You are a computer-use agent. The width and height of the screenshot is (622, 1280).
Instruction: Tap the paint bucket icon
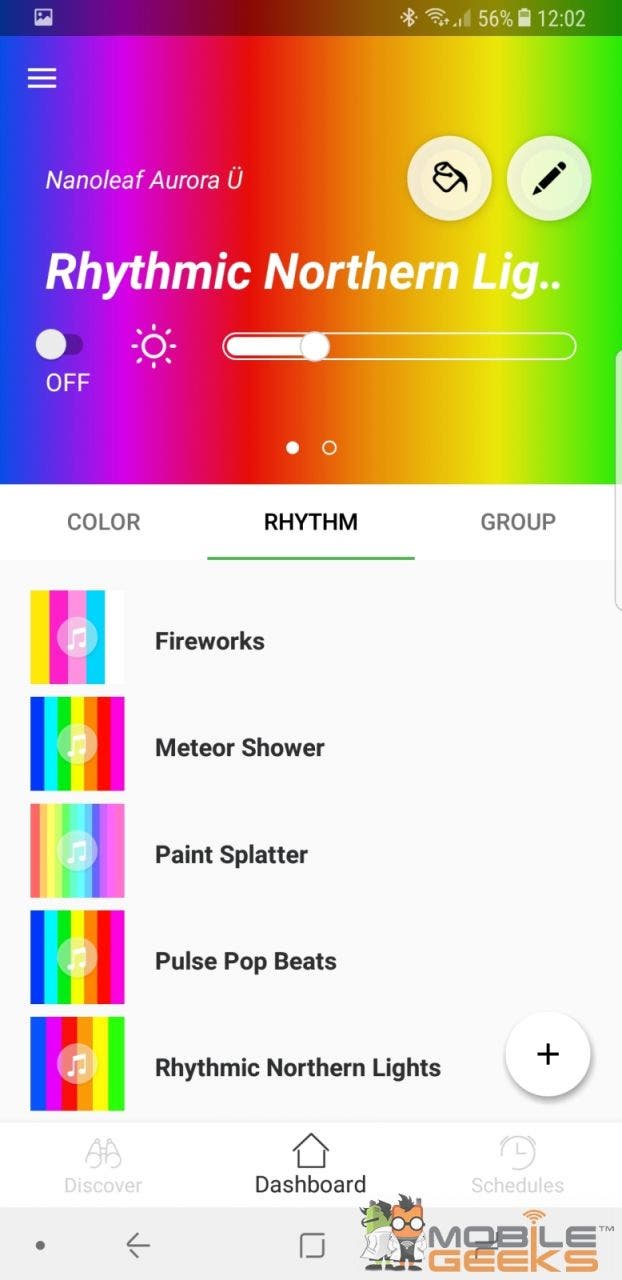[449, 178]
